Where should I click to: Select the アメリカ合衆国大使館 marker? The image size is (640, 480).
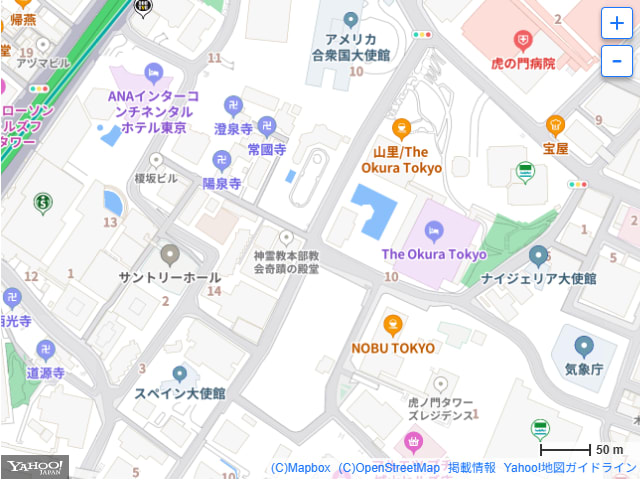[350, 20]
